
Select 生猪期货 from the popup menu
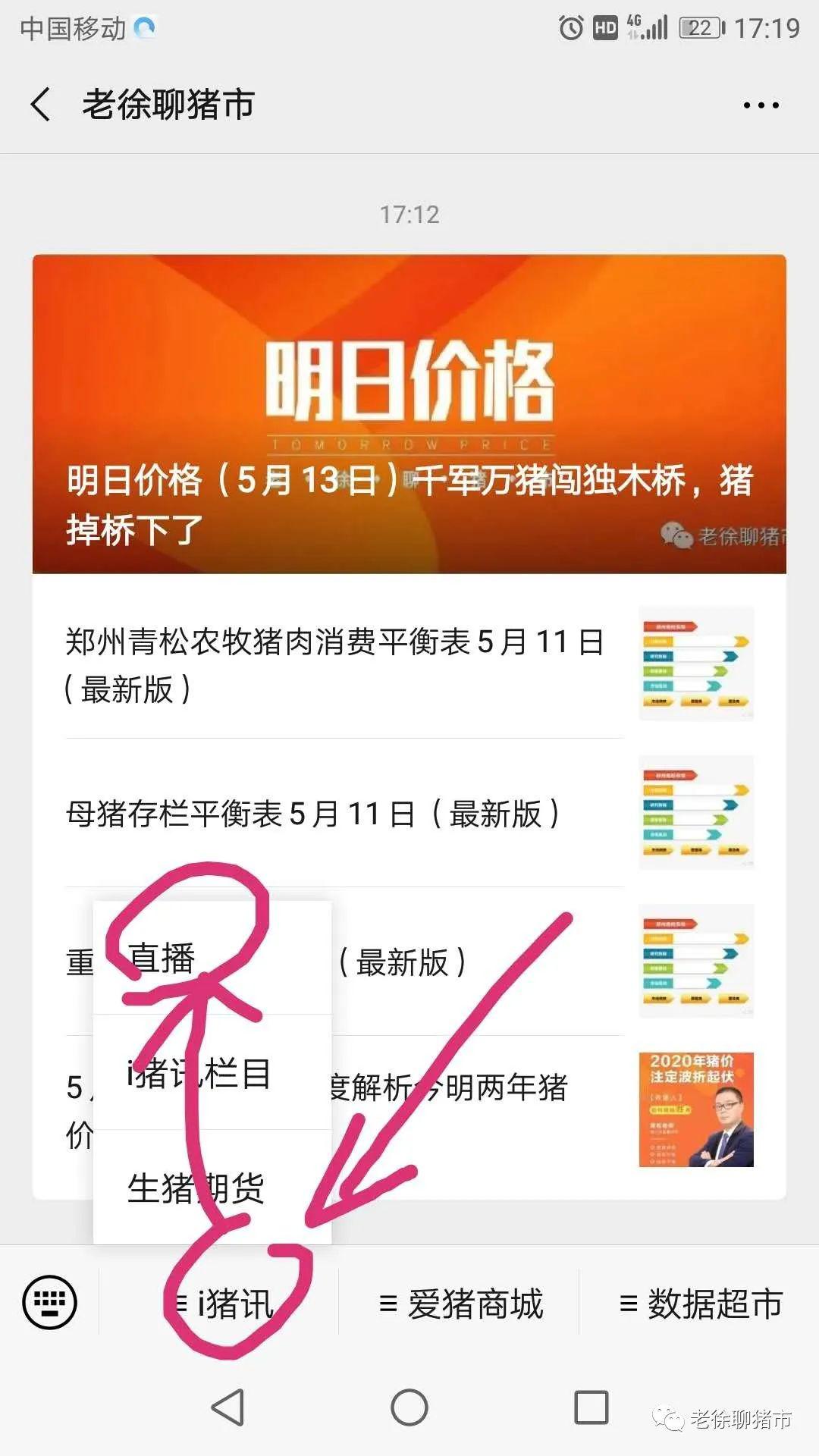tap(212, 1188)
